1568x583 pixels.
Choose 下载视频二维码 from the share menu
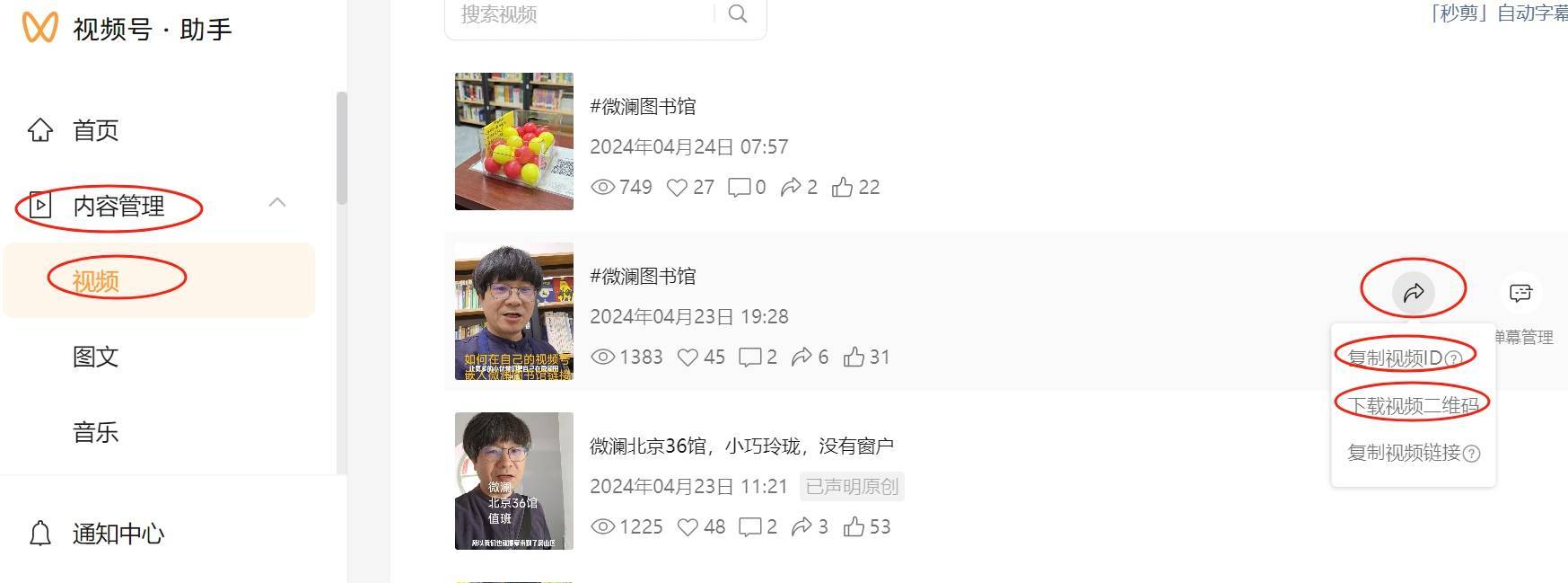(1413, 405)
